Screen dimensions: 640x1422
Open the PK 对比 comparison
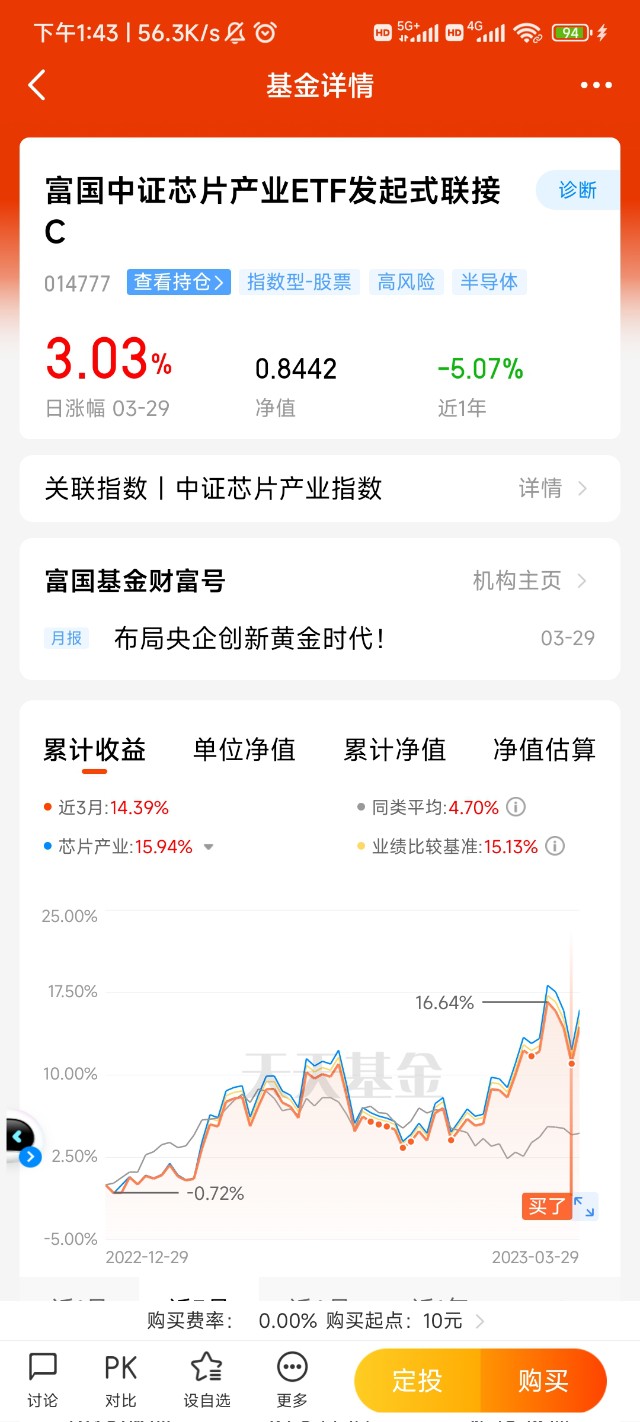[x=120, y=1379]
